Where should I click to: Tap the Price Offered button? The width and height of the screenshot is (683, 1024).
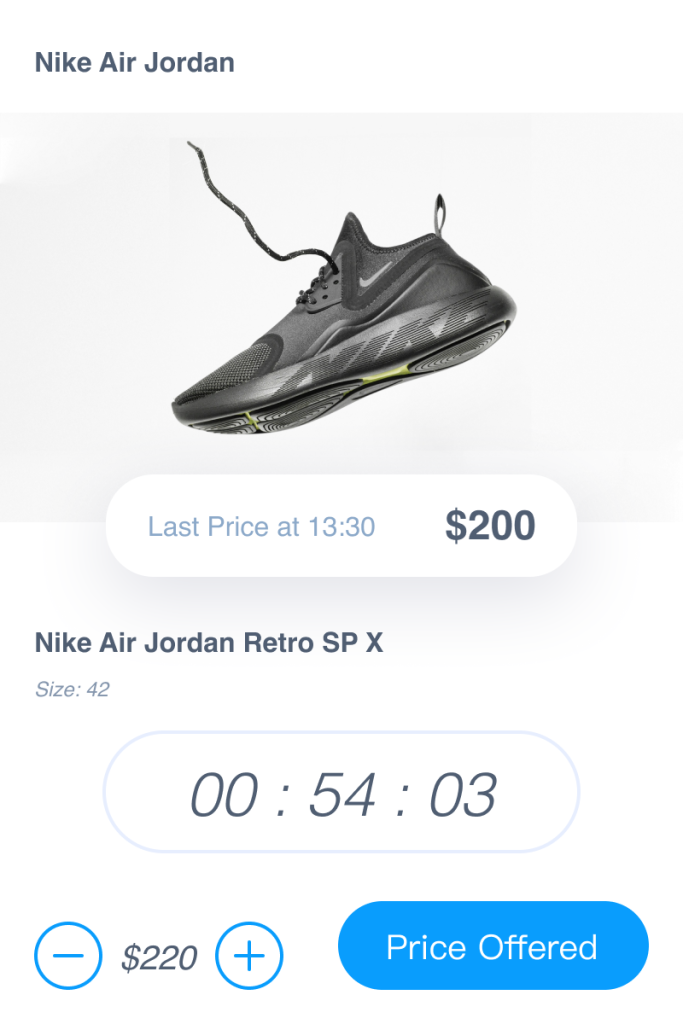point(493,946)
